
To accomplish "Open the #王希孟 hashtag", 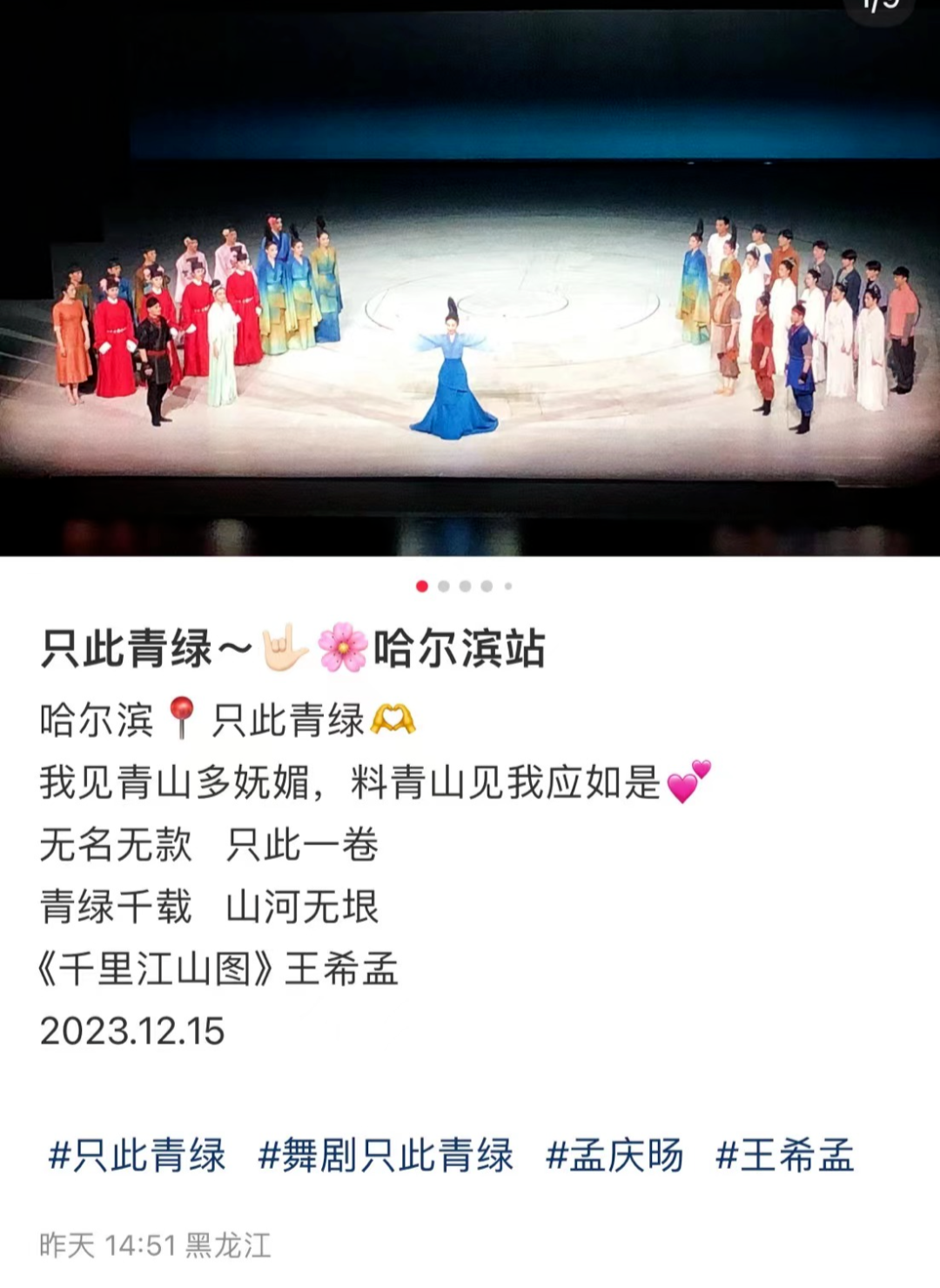I will point(784,1156).
